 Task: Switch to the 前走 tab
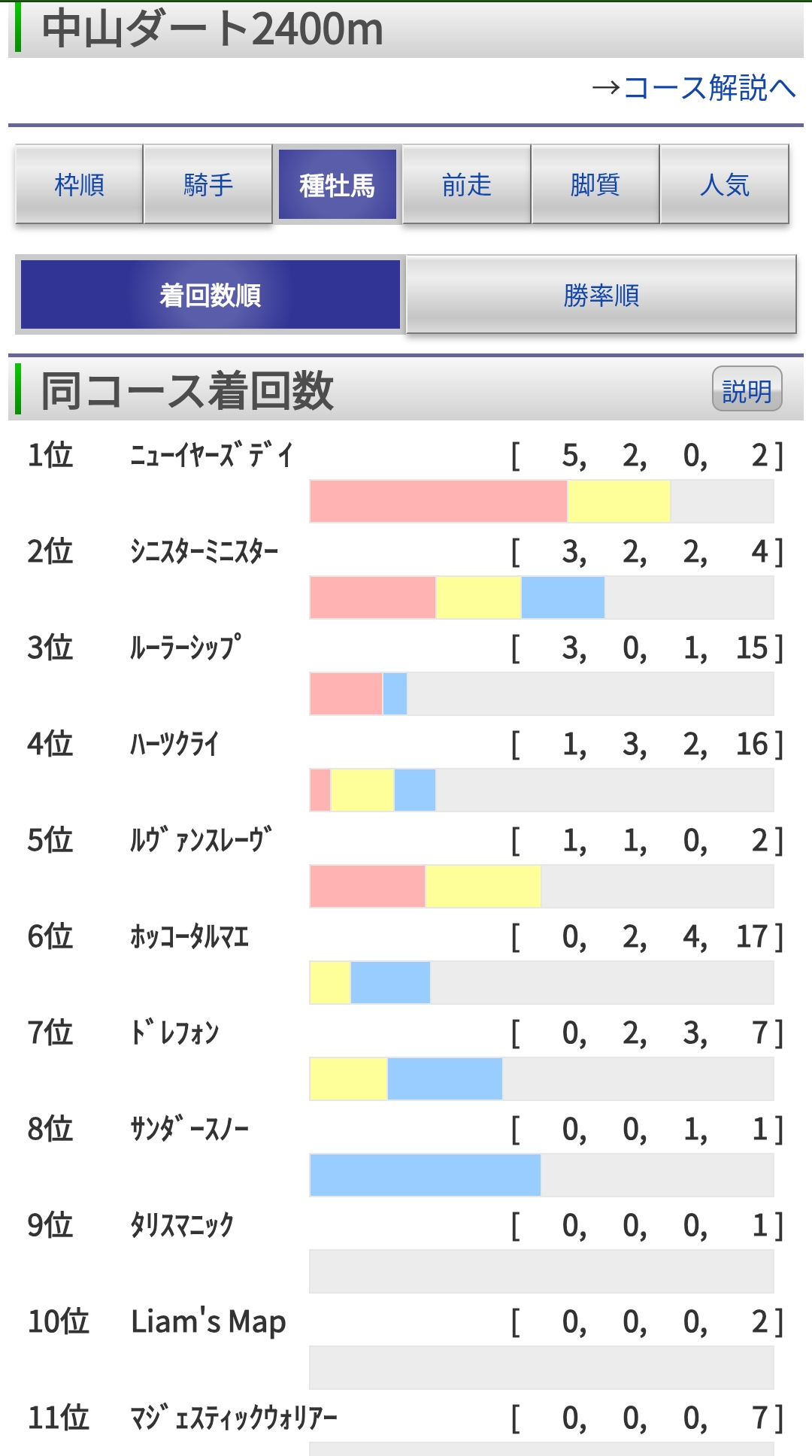click(x=467, y=184)
